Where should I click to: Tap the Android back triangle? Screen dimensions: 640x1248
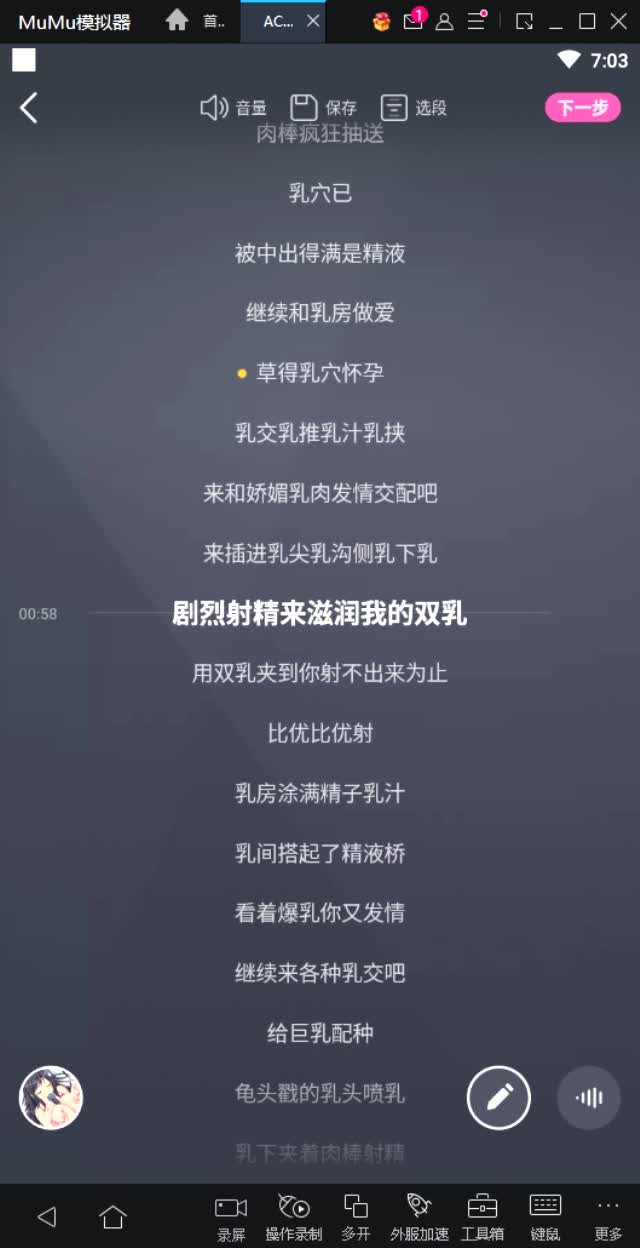[x=46, y=1216]
